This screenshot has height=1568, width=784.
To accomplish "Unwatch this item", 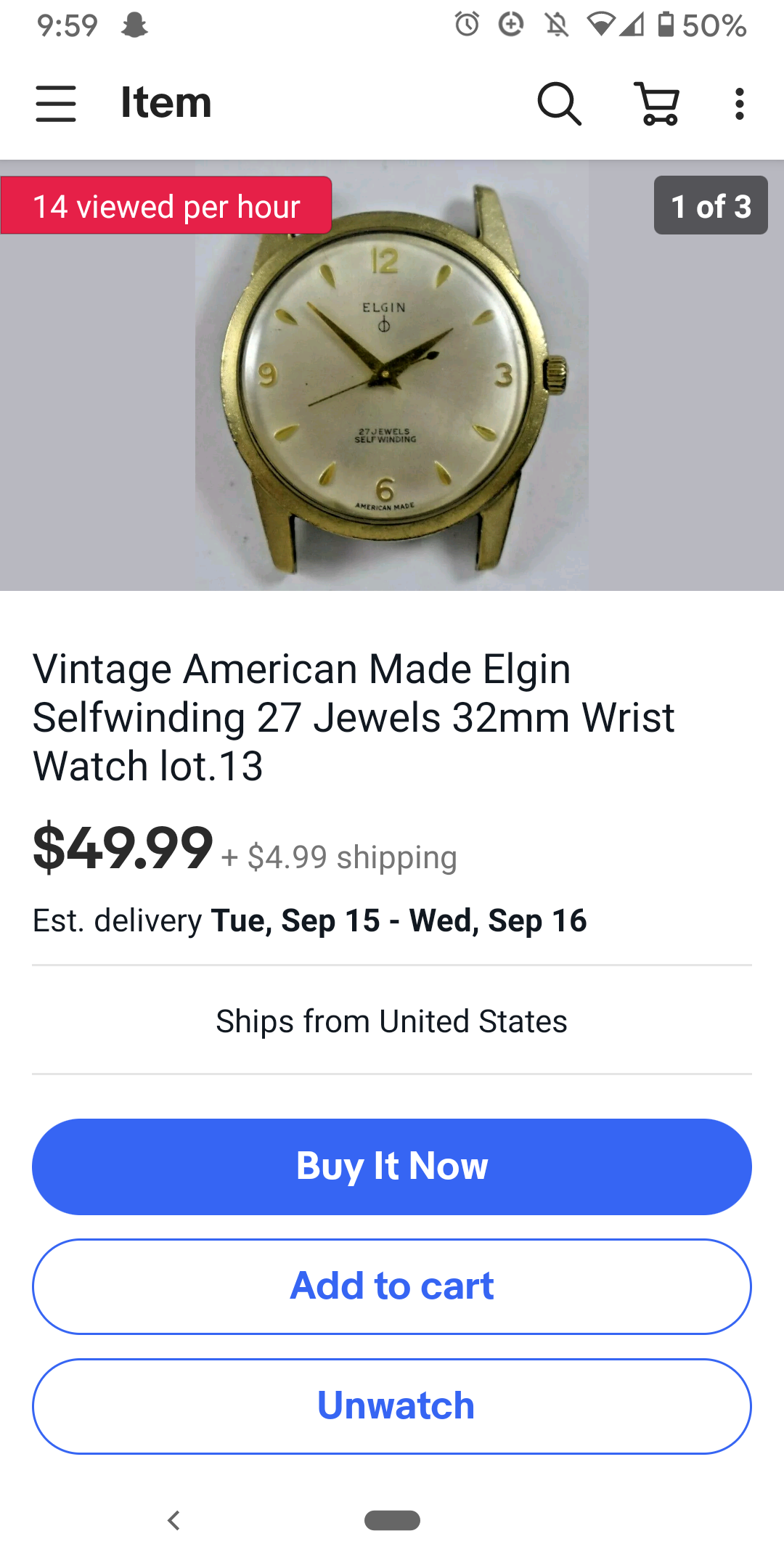I will tap(392, 1406).
